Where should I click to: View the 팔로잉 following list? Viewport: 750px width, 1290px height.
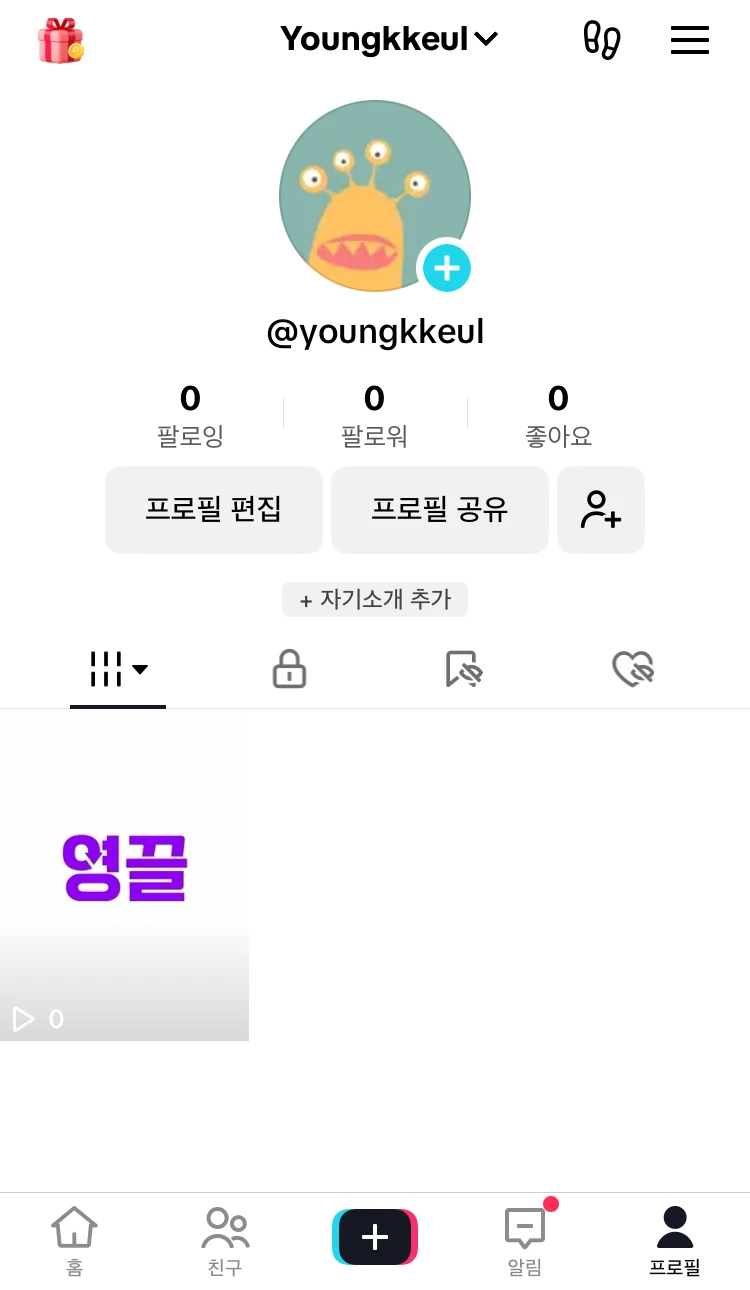point(190,416)
